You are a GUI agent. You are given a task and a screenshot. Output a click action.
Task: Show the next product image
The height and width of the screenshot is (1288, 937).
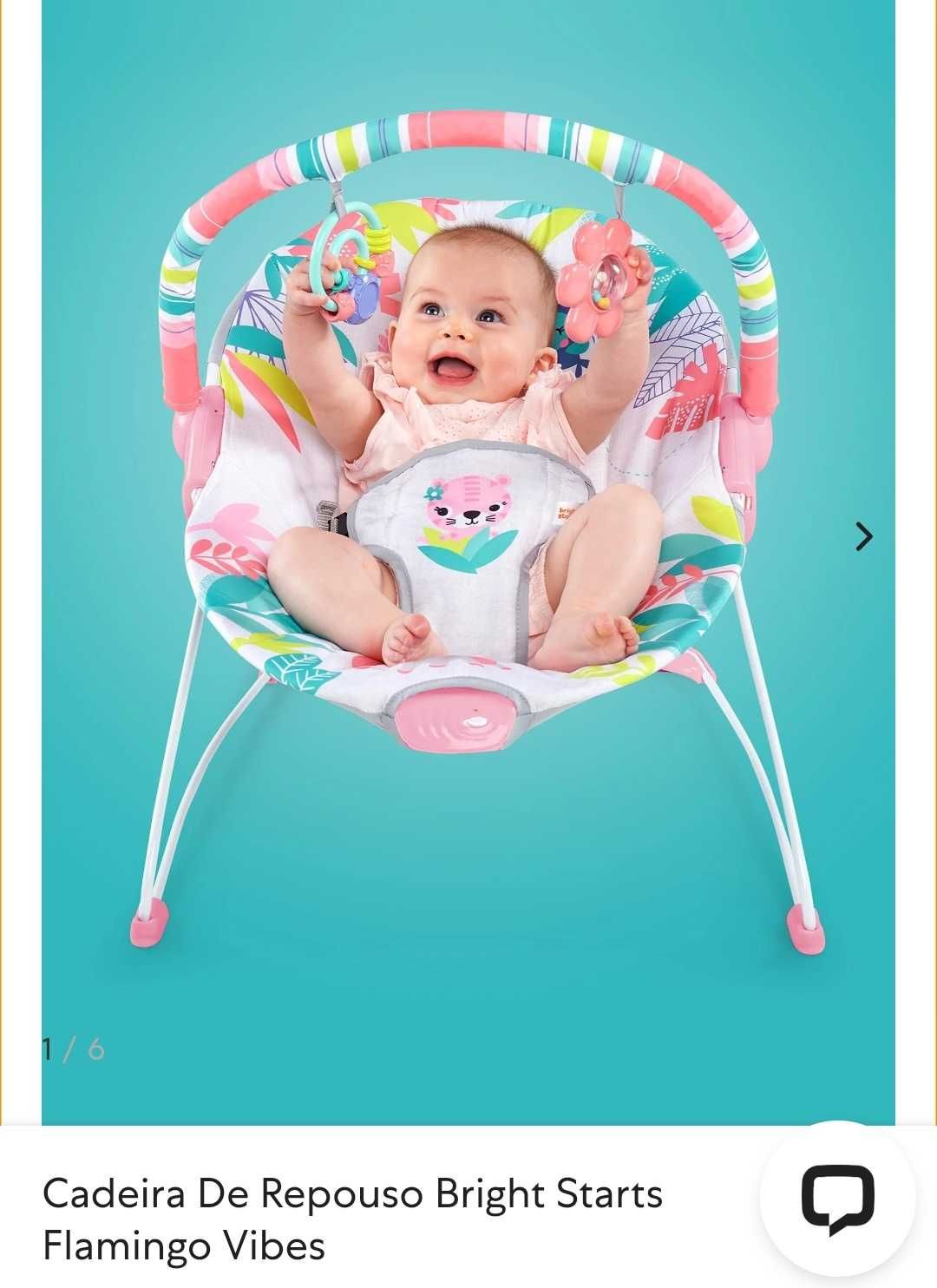coord(863,536)
